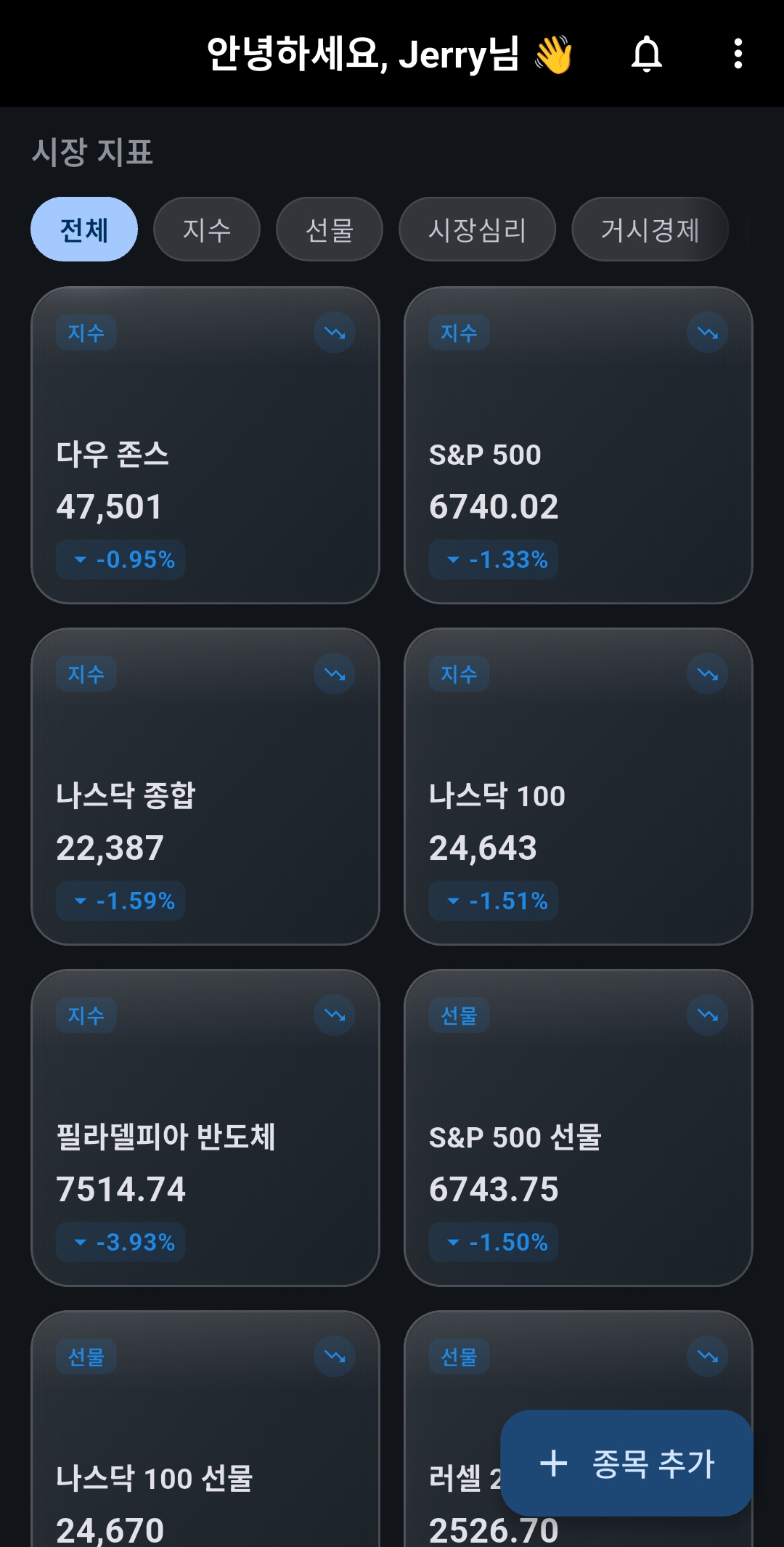
Task: Expand the -0.95% change badge on 다우 존스
Action: click(120, 559)
